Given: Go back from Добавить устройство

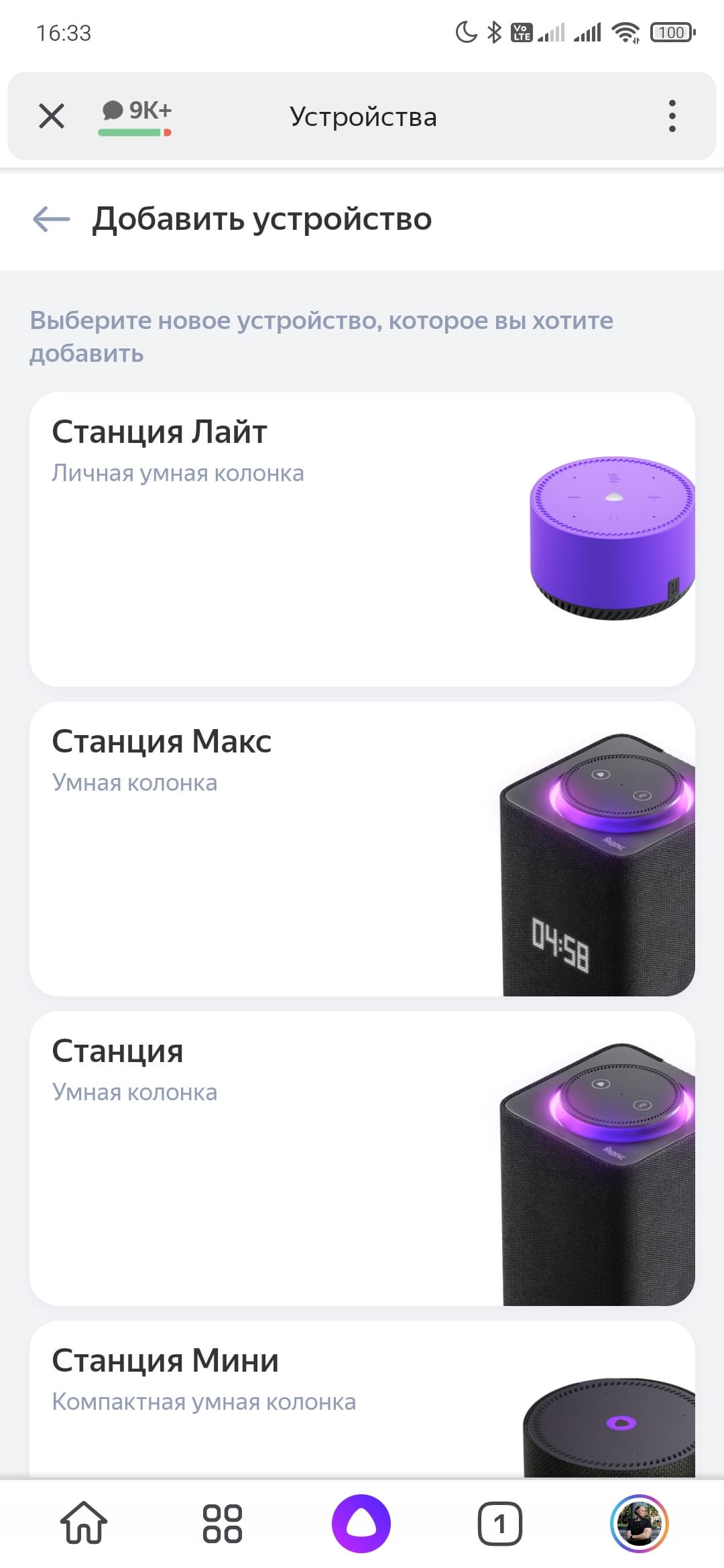Looking at the screenshot, I should (52, 218).
